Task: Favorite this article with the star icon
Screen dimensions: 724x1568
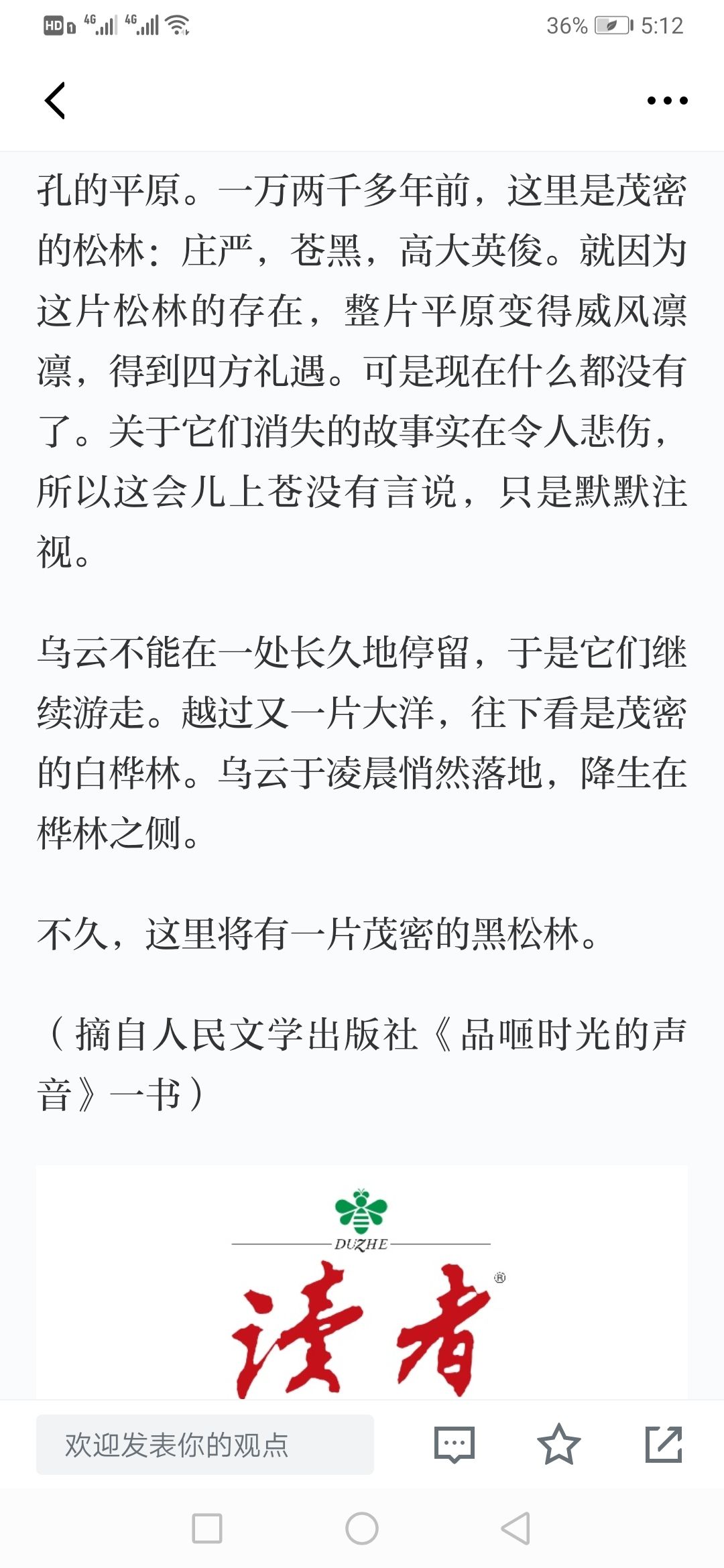Action: [558, 1445]
